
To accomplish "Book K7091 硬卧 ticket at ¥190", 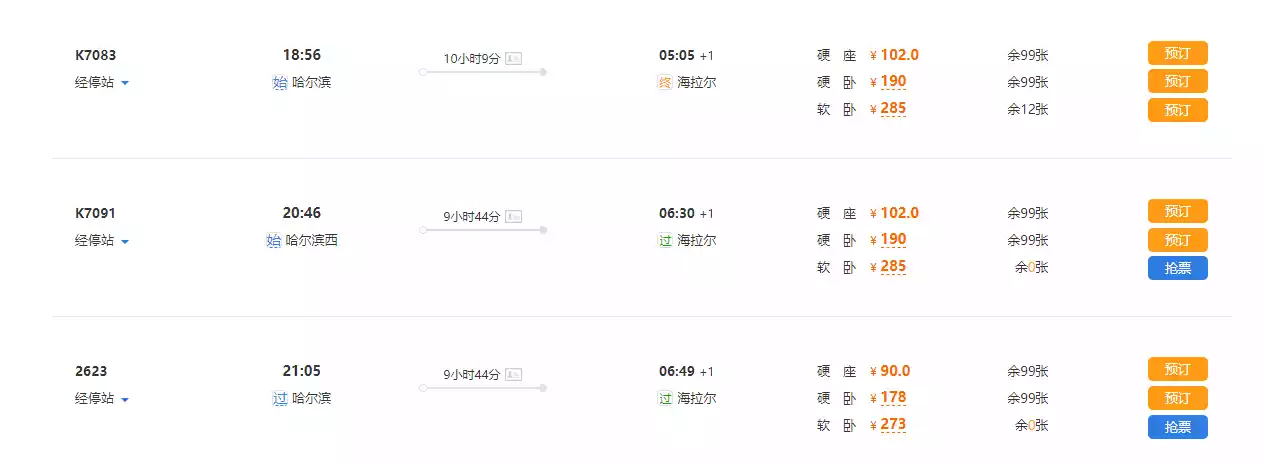I will click(x=1177, y=240).
